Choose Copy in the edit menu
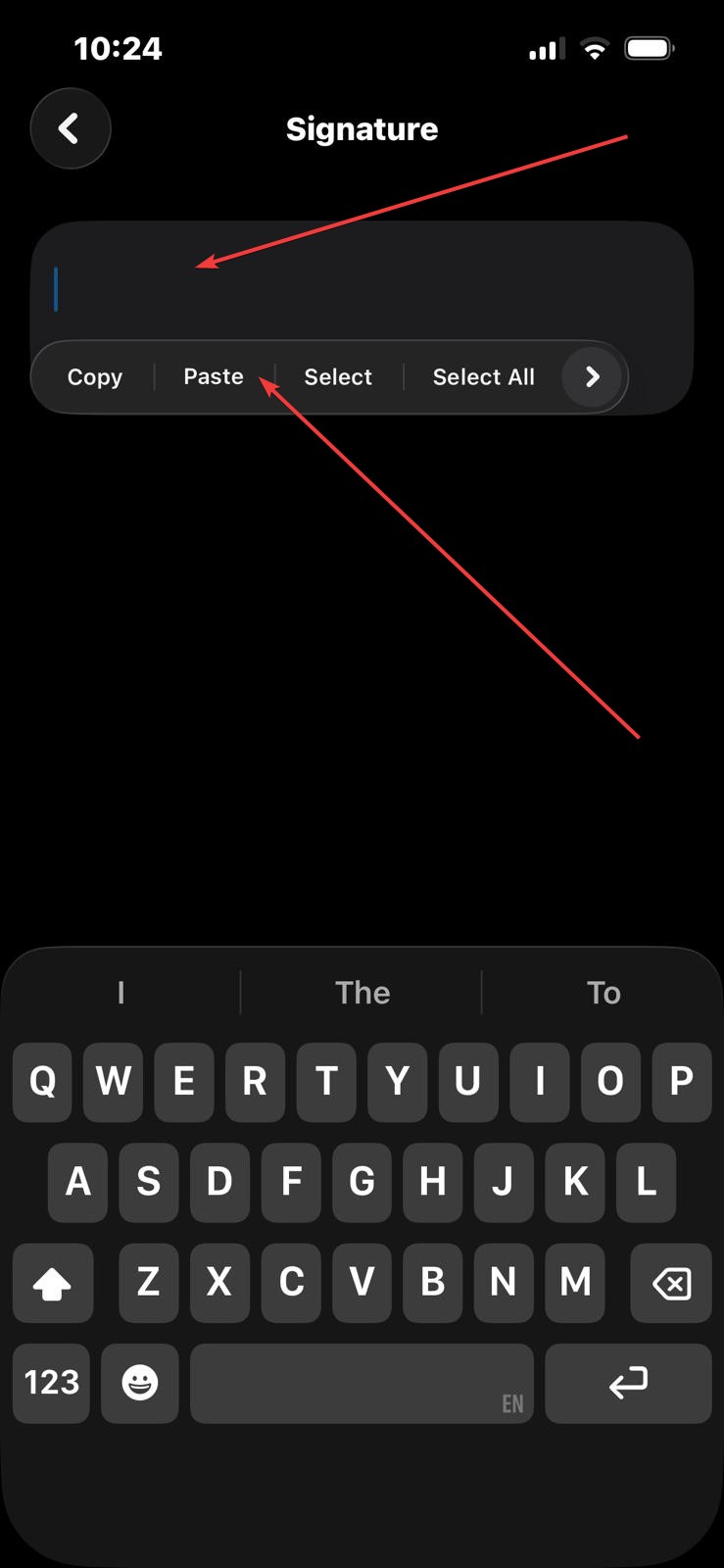The height and width of the screenshot is (1568, 724). 95,377
